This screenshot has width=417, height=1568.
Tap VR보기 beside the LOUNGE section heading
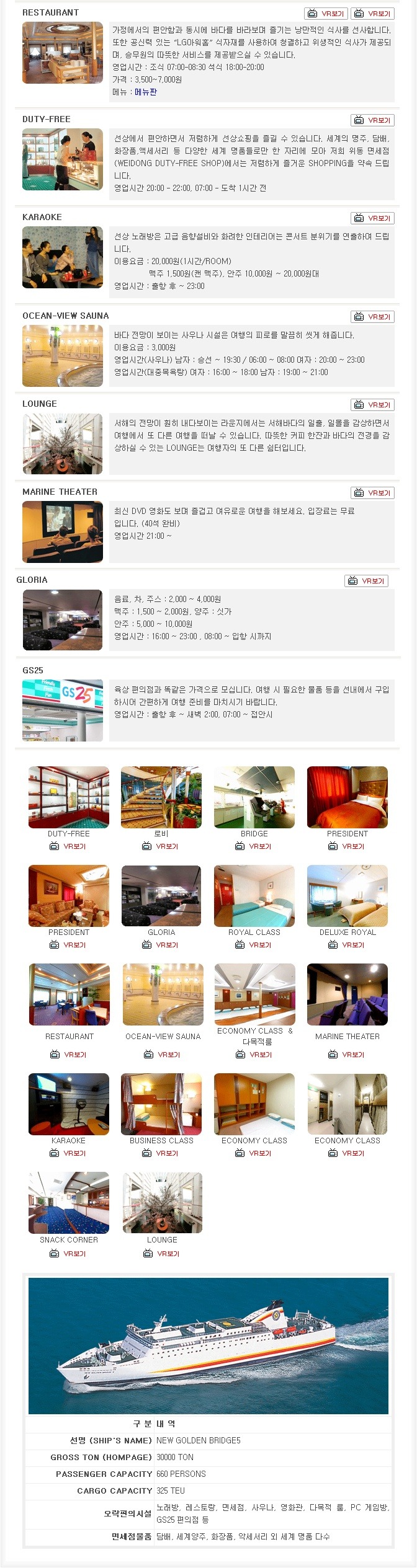click(x=373, y=405)
